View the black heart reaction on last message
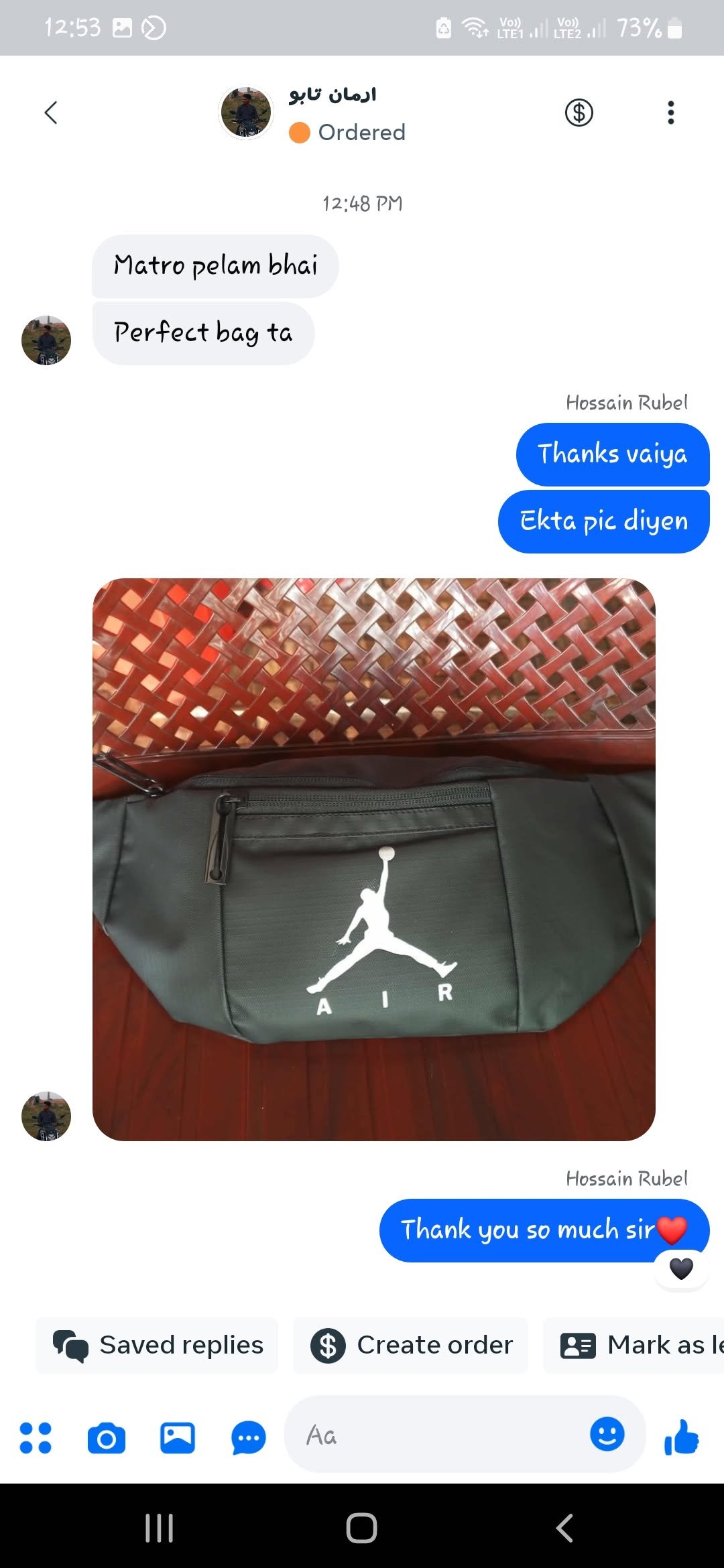 [x=681, y=1268]
